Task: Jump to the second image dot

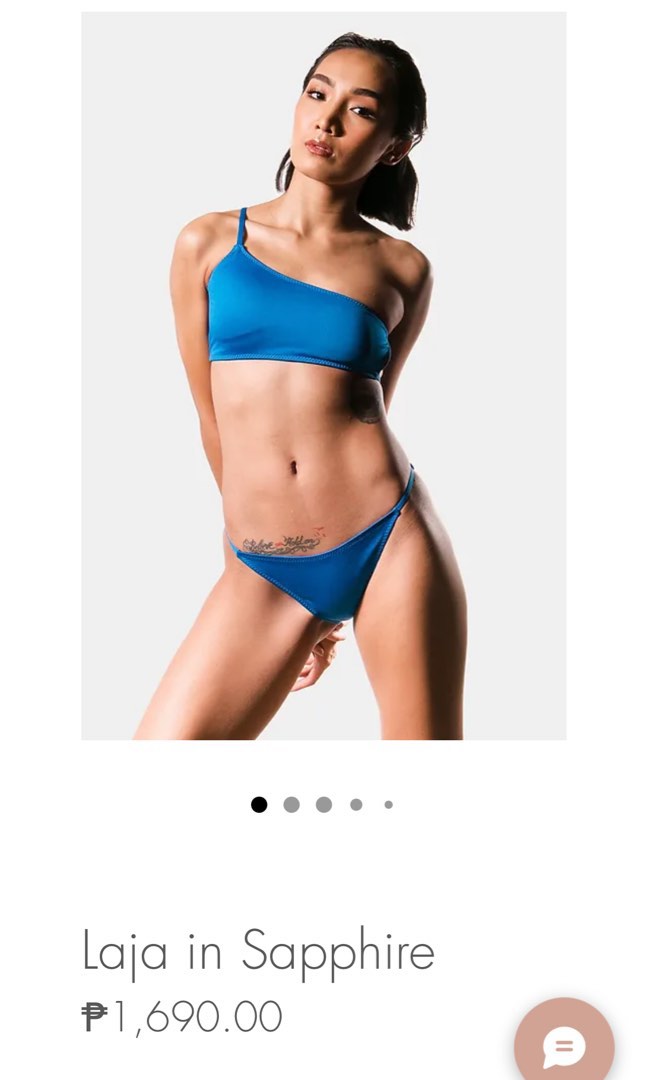Action: pyautogui.click(x=291, y=805)
